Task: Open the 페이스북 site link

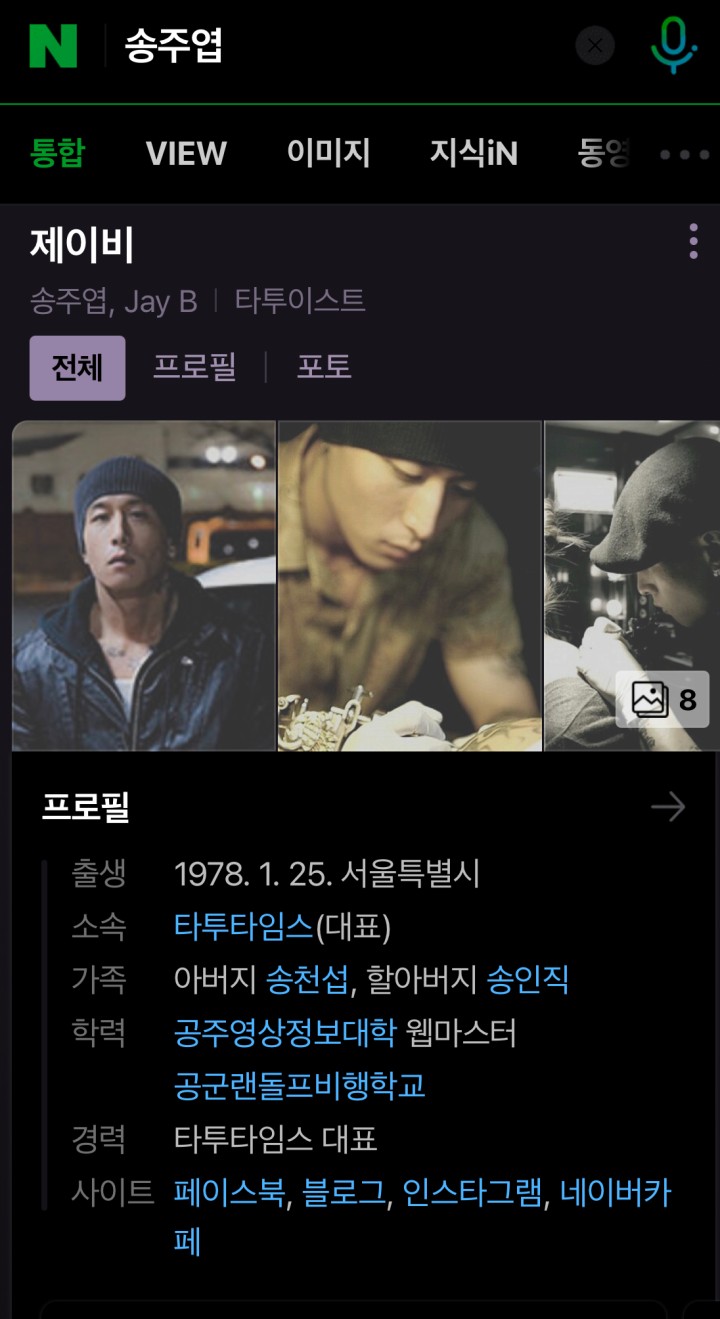Action: [229, 1192]
